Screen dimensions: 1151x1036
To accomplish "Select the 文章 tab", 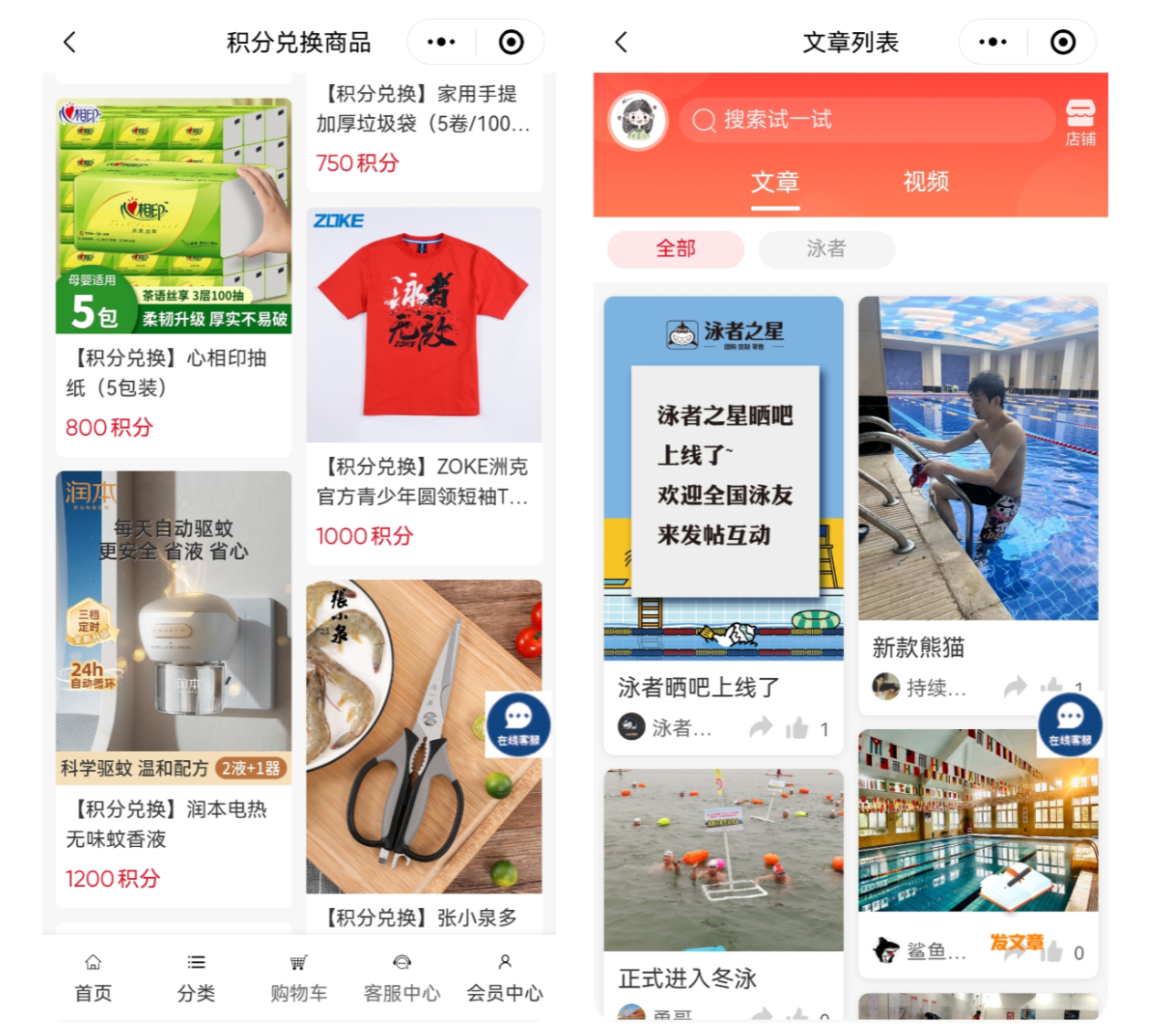I will point(775,182).
